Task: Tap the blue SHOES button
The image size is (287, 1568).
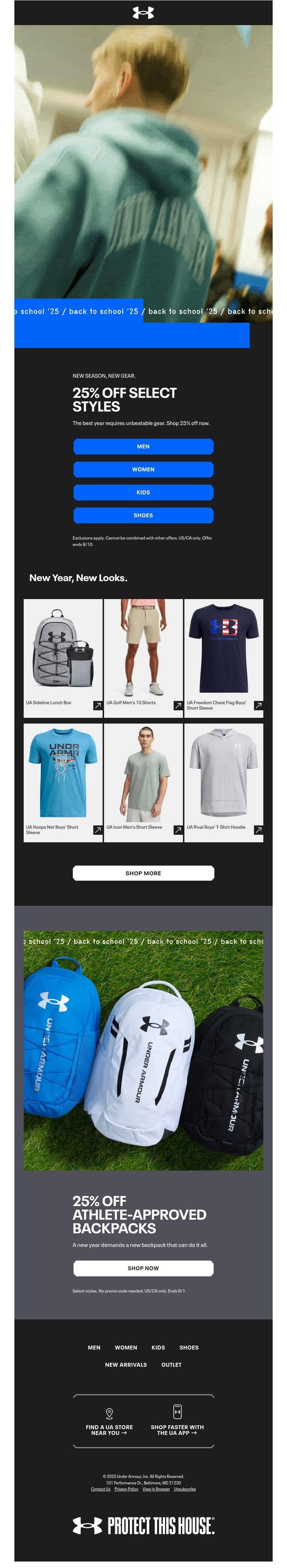Action: click(143, 515)
